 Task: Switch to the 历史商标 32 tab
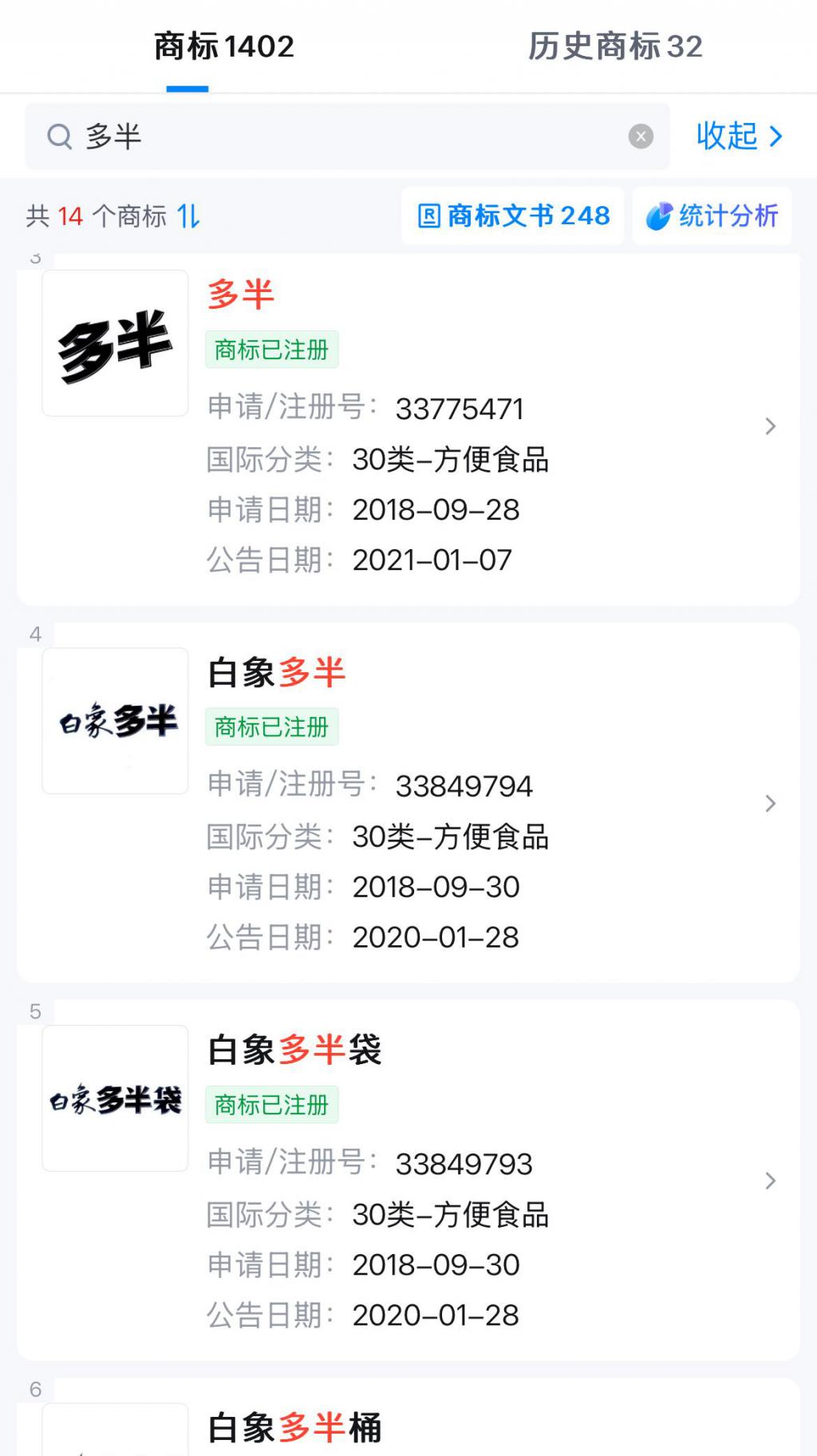[x=614, y=46]
